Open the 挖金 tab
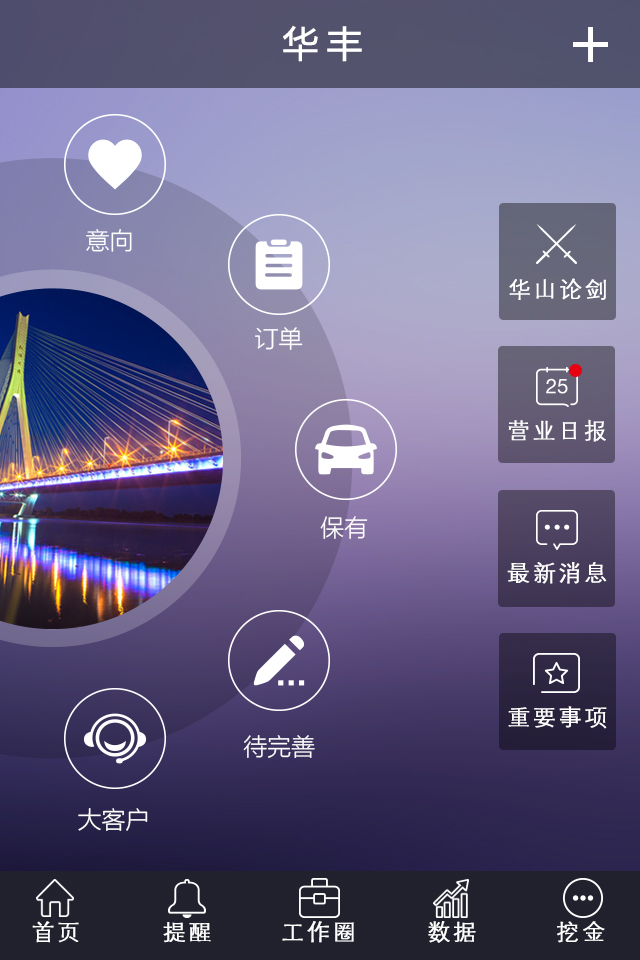Image resolution: width=640 pixels, height=960 pixels. [582, 912]
